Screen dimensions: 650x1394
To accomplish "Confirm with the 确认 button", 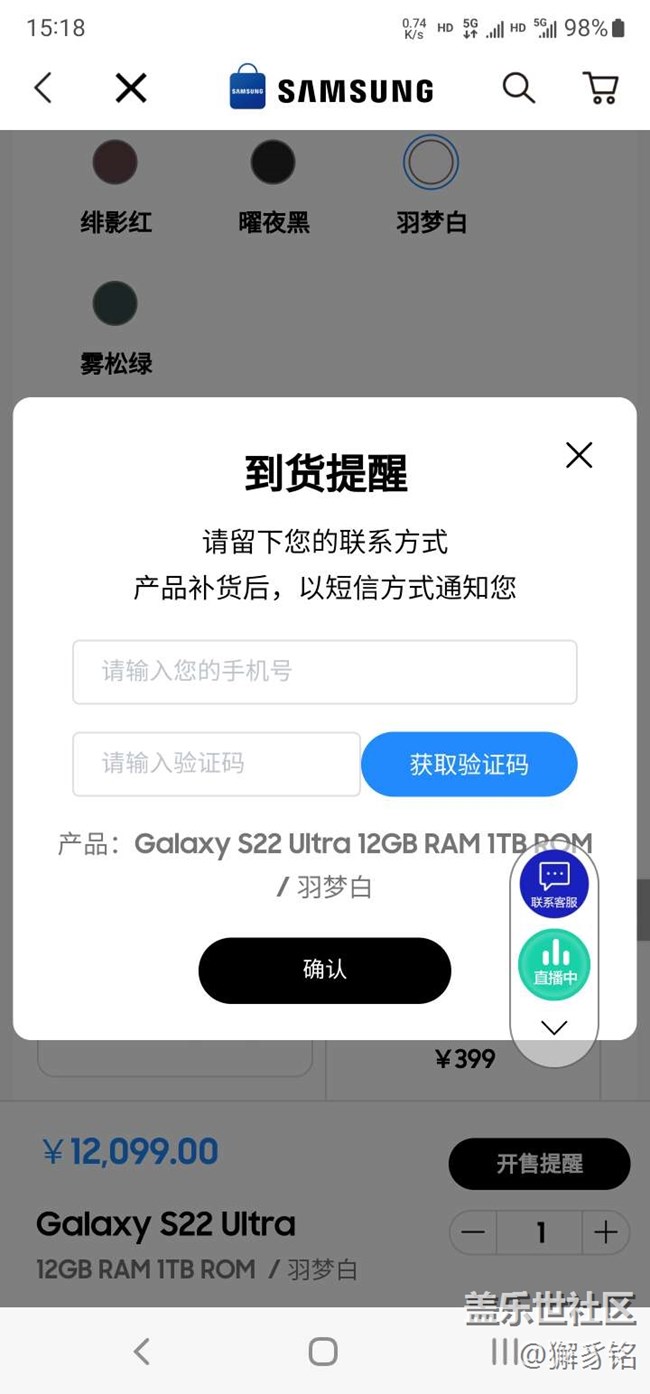I will click(x=325, y=970).
